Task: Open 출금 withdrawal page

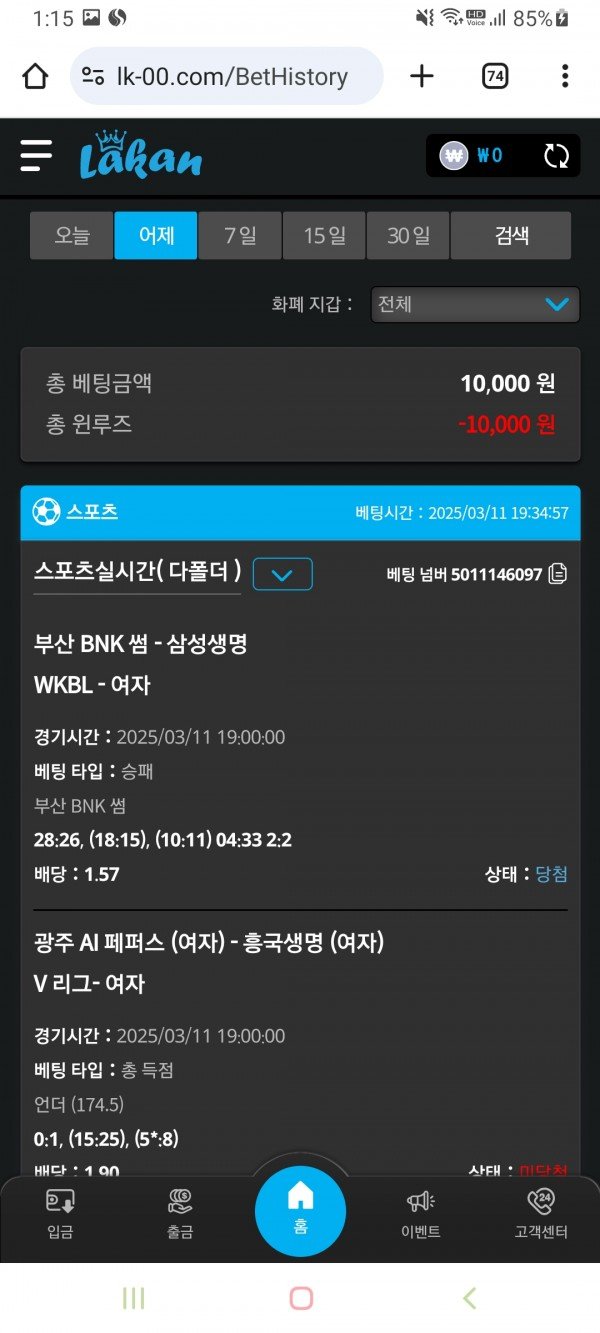Action: 180,1214
